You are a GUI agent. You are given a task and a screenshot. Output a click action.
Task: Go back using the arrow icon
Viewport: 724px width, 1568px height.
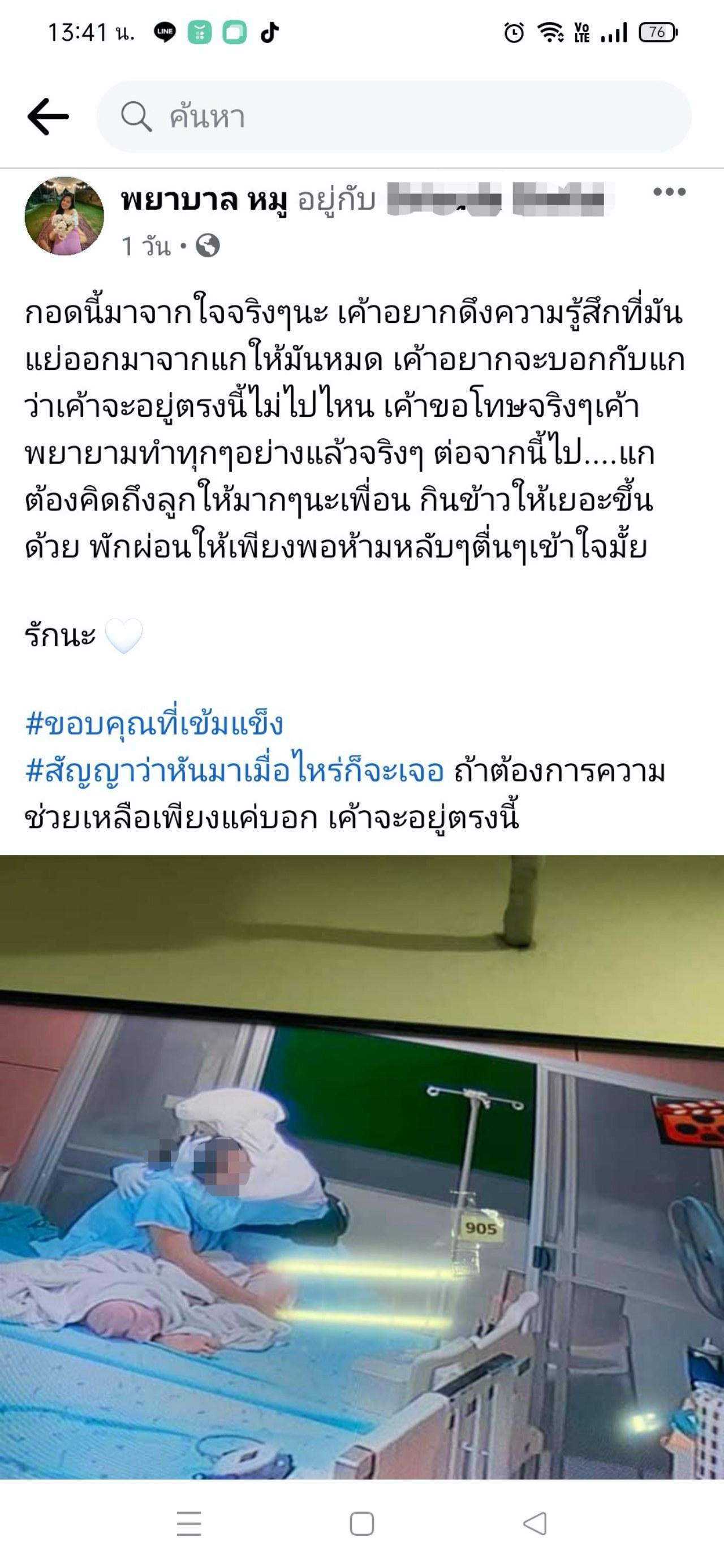(x=48, y=116)
